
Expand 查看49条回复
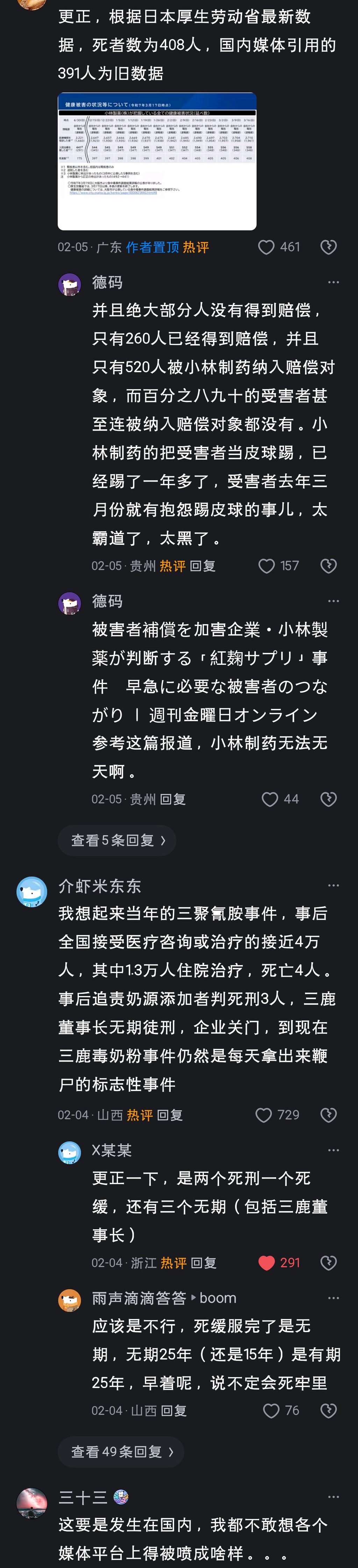pos(121,1452)
